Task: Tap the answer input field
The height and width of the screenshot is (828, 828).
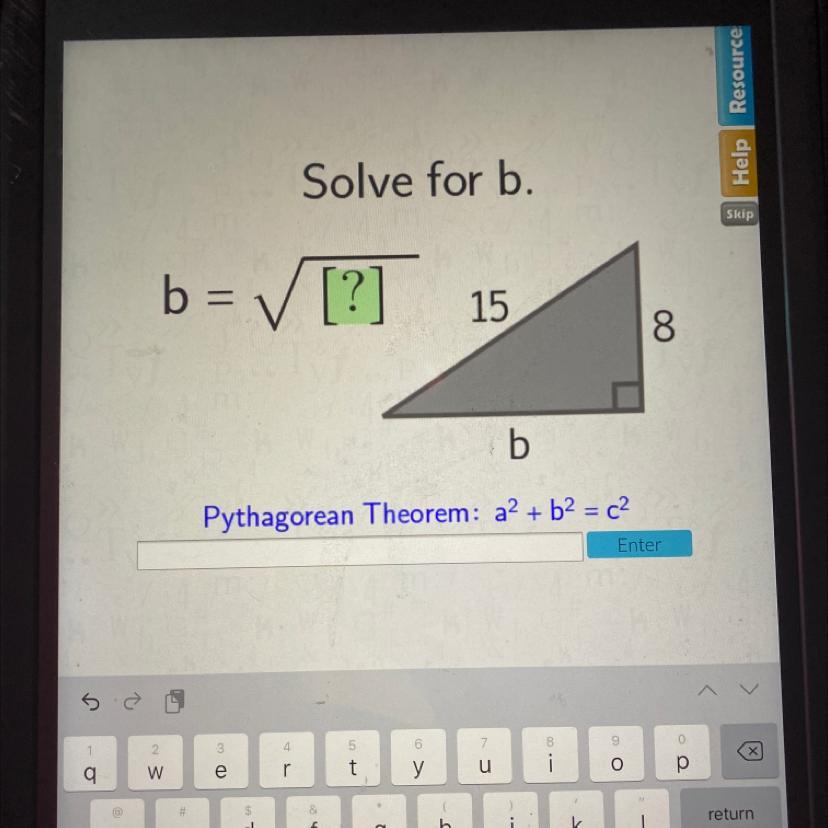Action: [x=360, y=548]
